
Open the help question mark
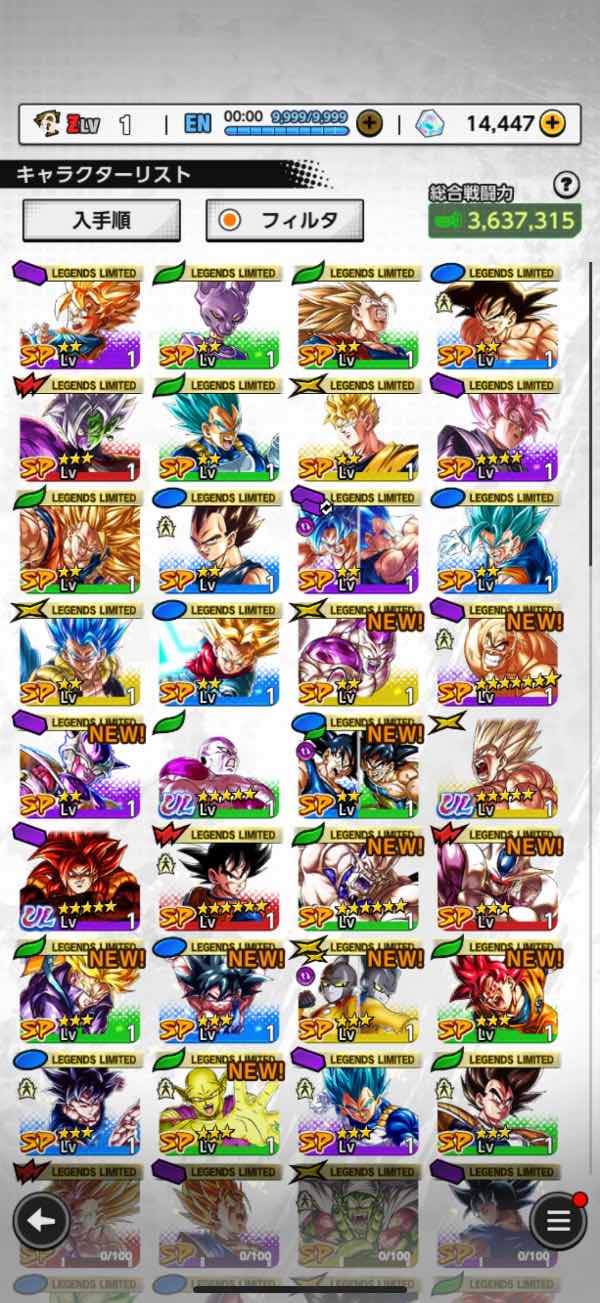click(x=566, y=184)
